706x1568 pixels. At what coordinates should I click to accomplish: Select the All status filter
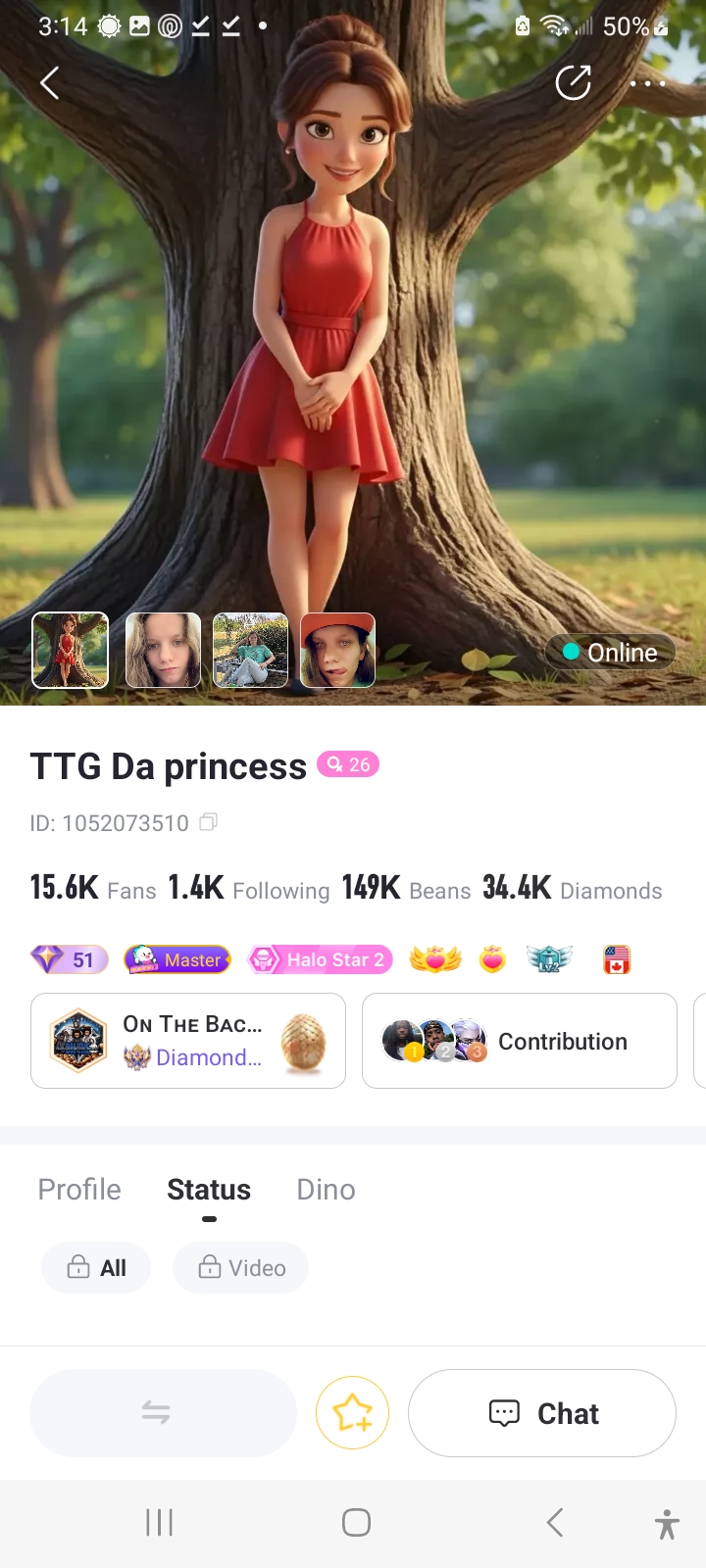(96, 1268)
